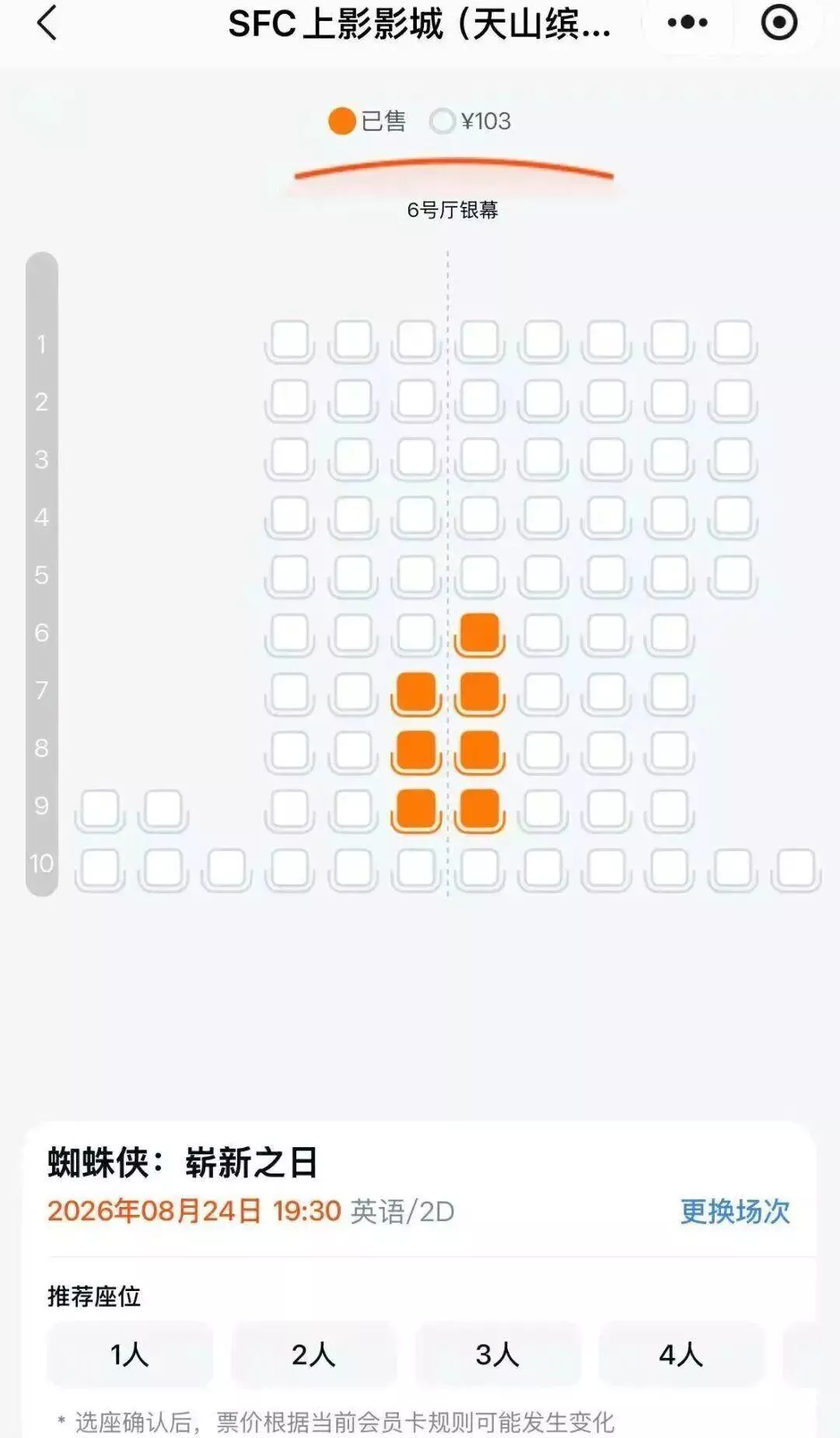Image resolution: width=840 pixels, height=1438 pixels.
Task: Pick the rightmost seat in row 10
Action: click(796, 869)
